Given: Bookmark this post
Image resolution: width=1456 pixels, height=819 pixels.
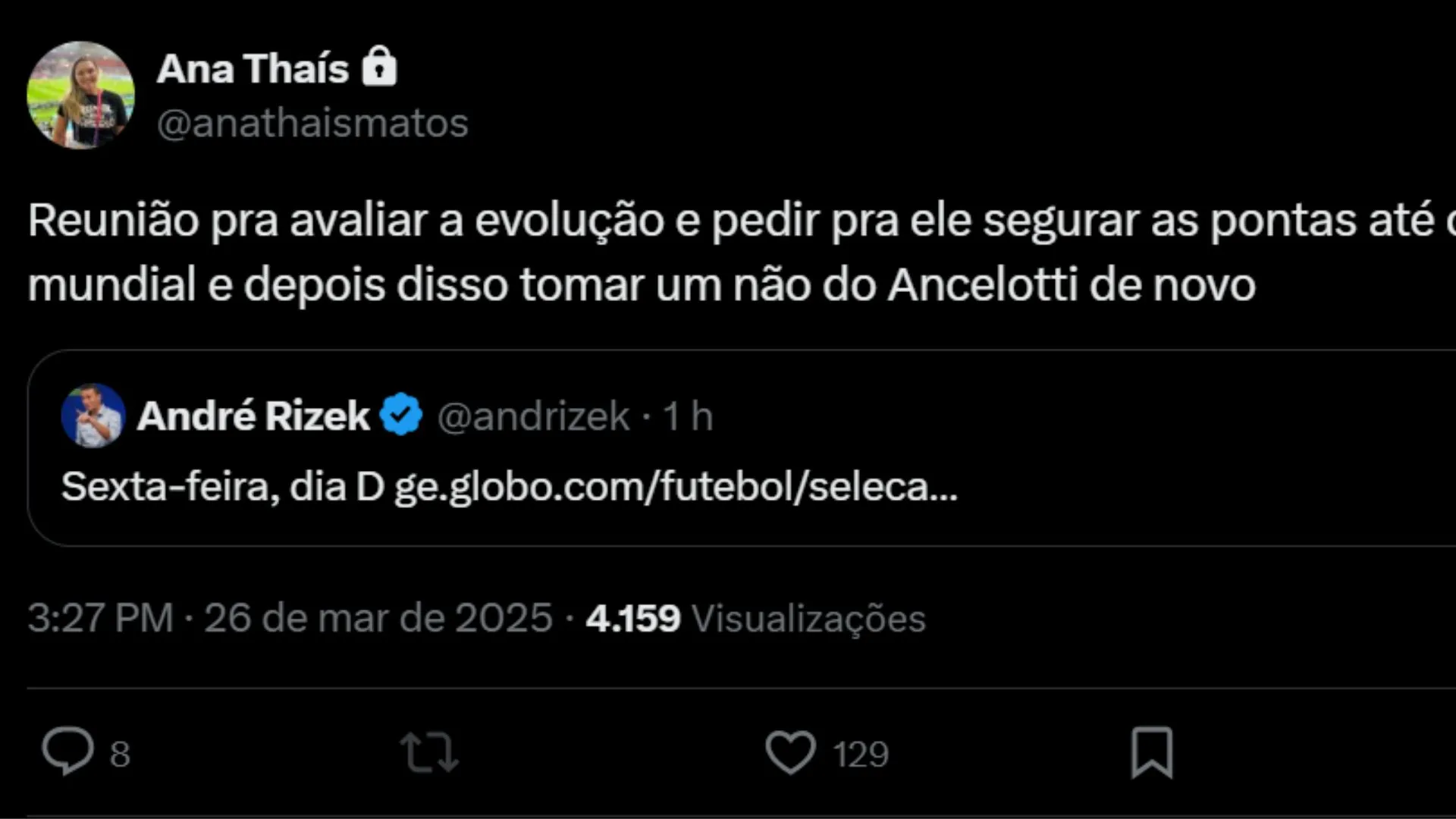Looking at the screenshot, I should 1151,752.
